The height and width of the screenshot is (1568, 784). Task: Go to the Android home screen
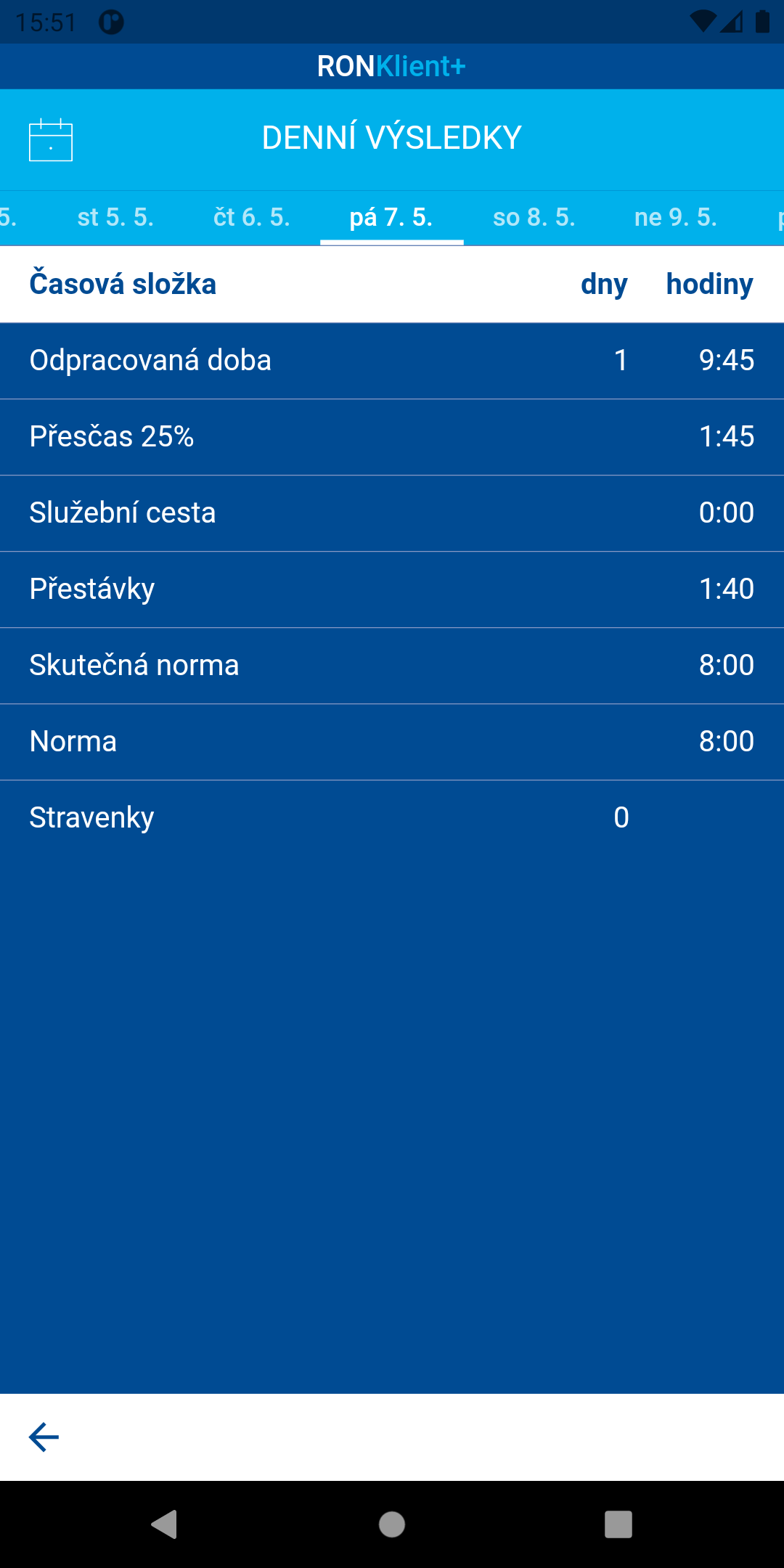pos(392,1524)
